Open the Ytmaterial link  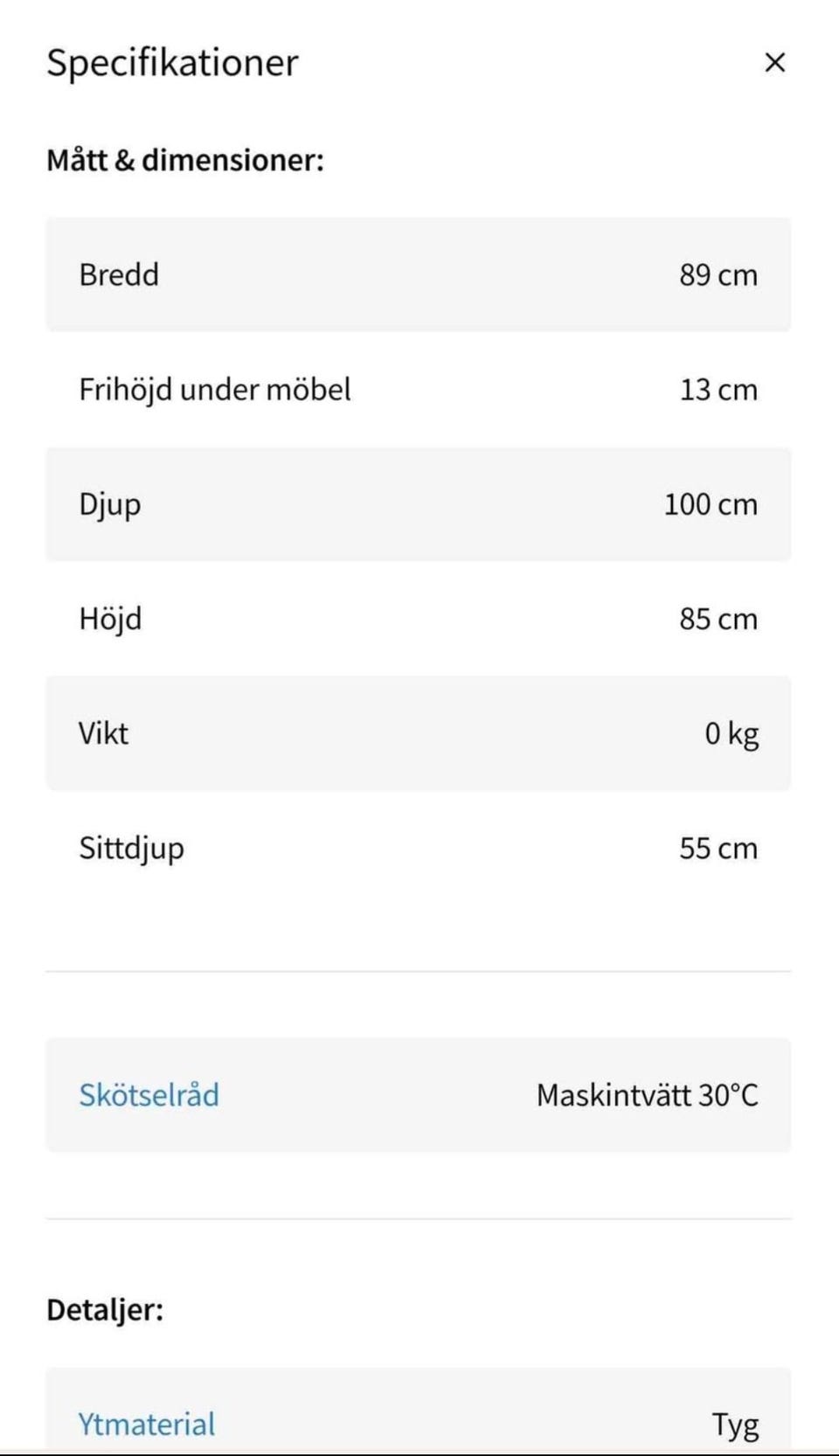[146, 1424]
